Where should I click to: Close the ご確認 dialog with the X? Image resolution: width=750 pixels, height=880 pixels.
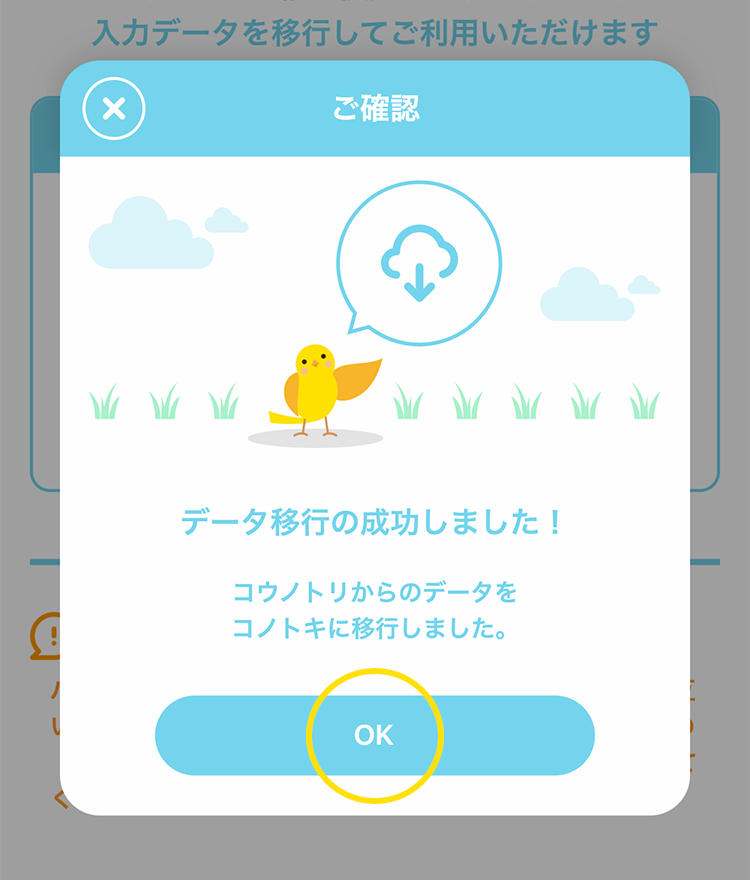click(x=114, y=108)
